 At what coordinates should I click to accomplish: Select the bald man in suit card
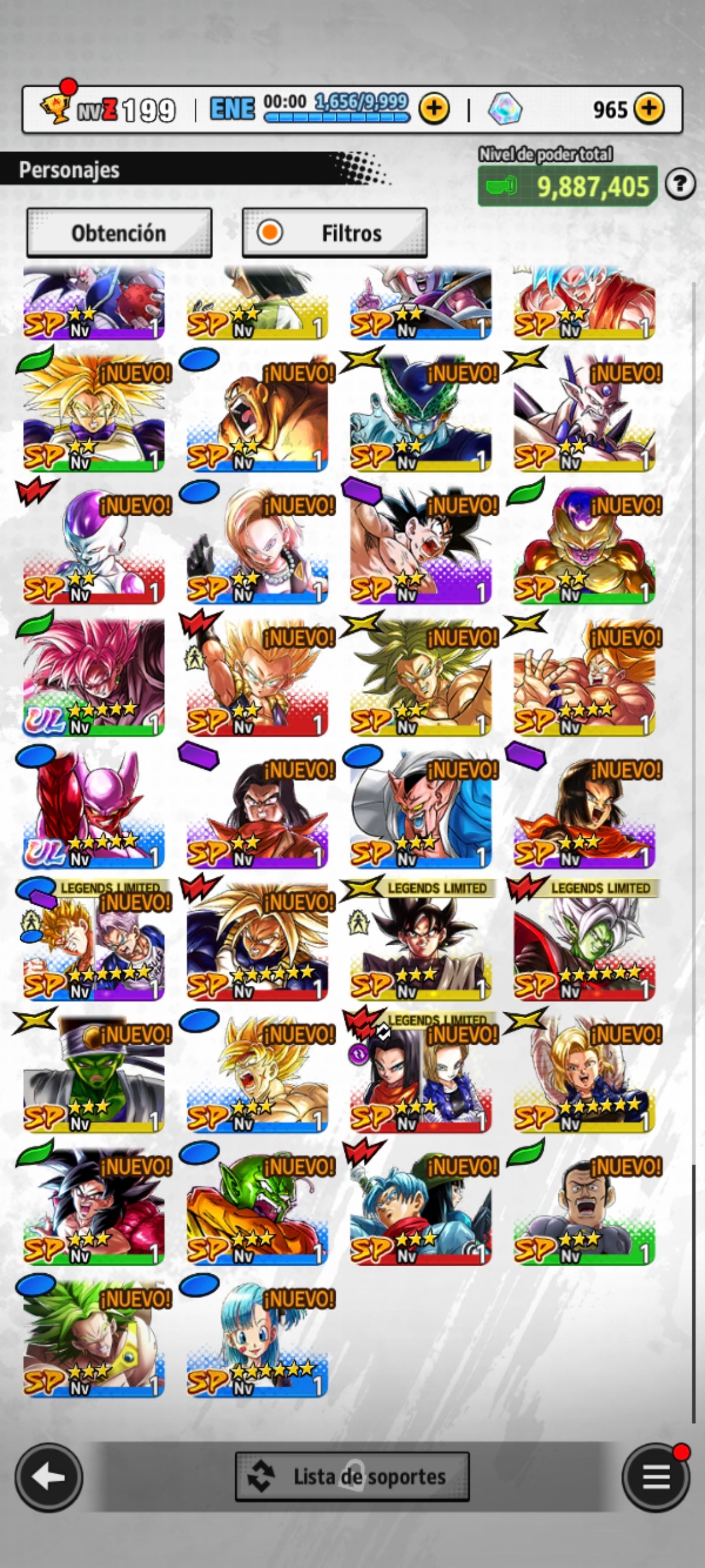584,1204
